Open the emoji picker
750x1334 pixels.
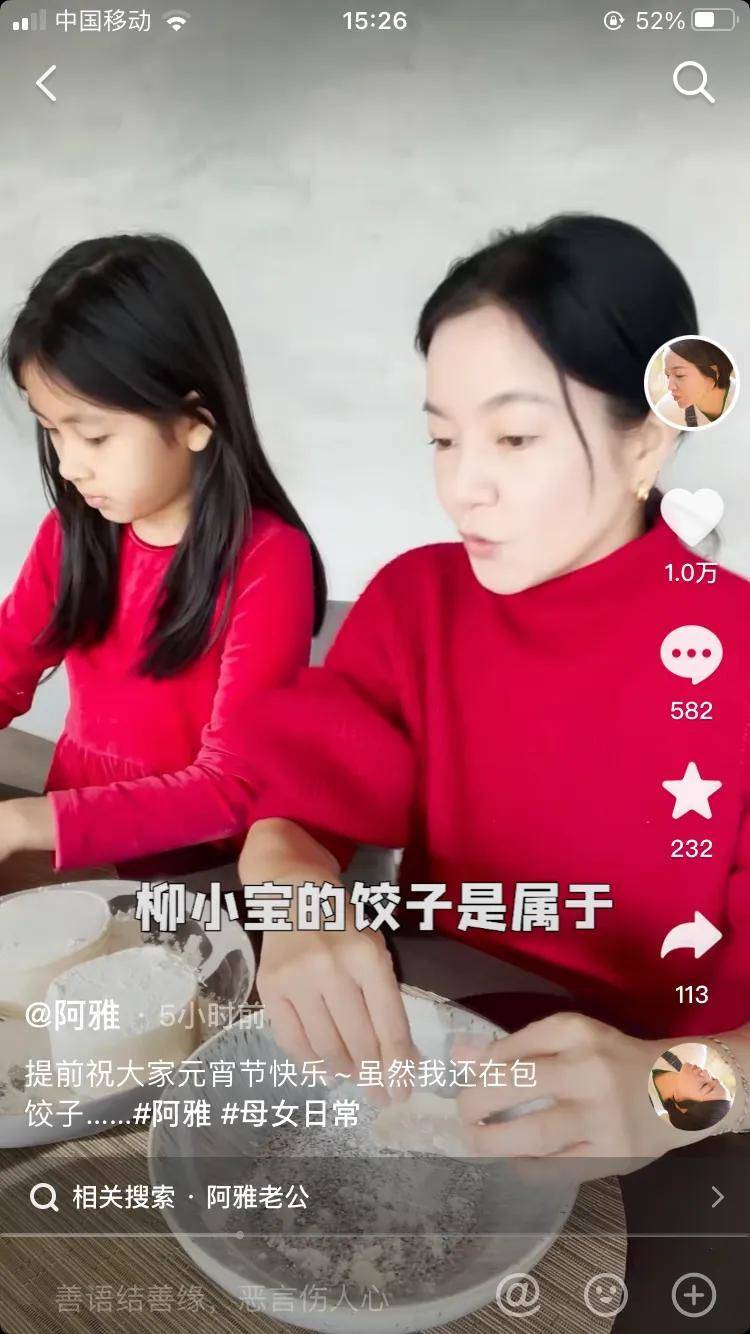[605, 1296]
